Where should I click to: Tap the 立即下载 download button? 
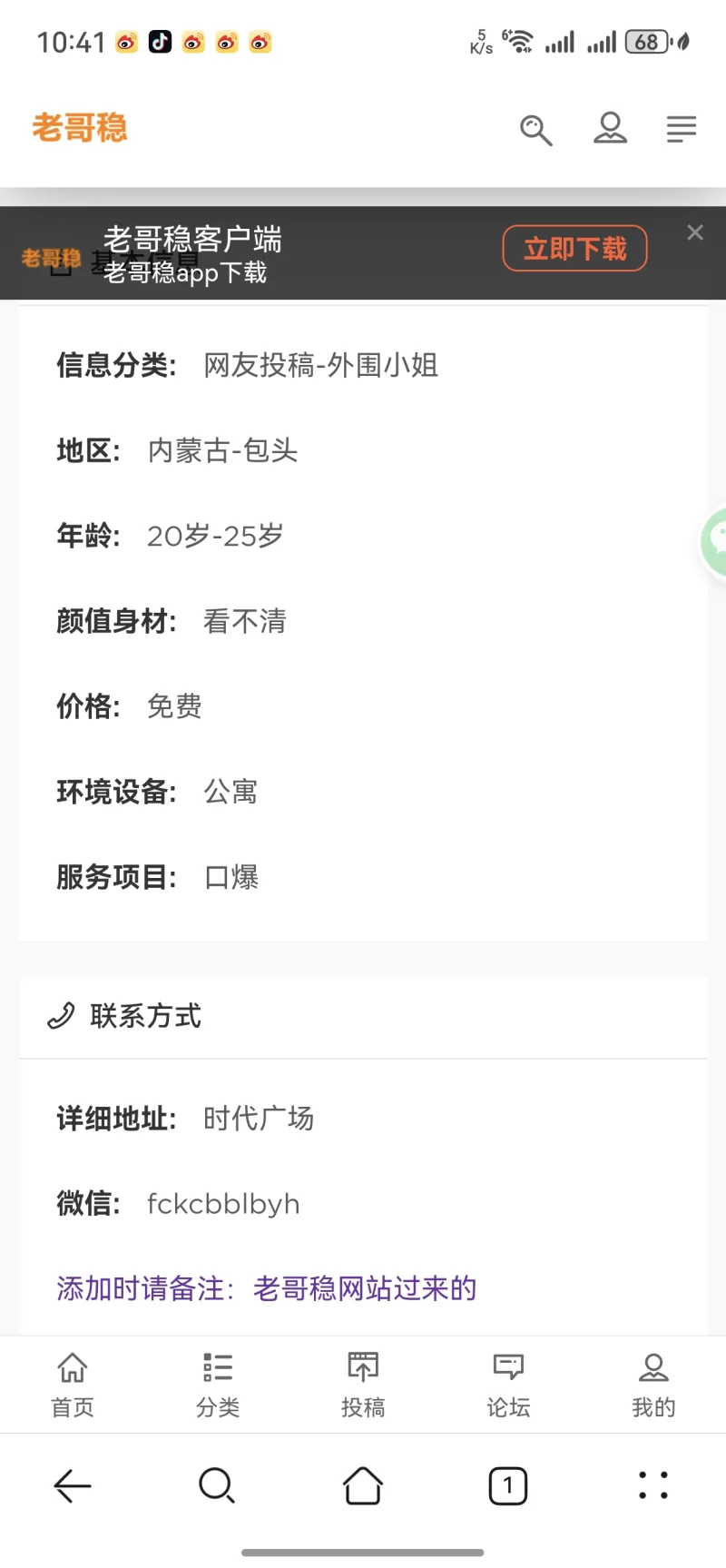point(574,248)
